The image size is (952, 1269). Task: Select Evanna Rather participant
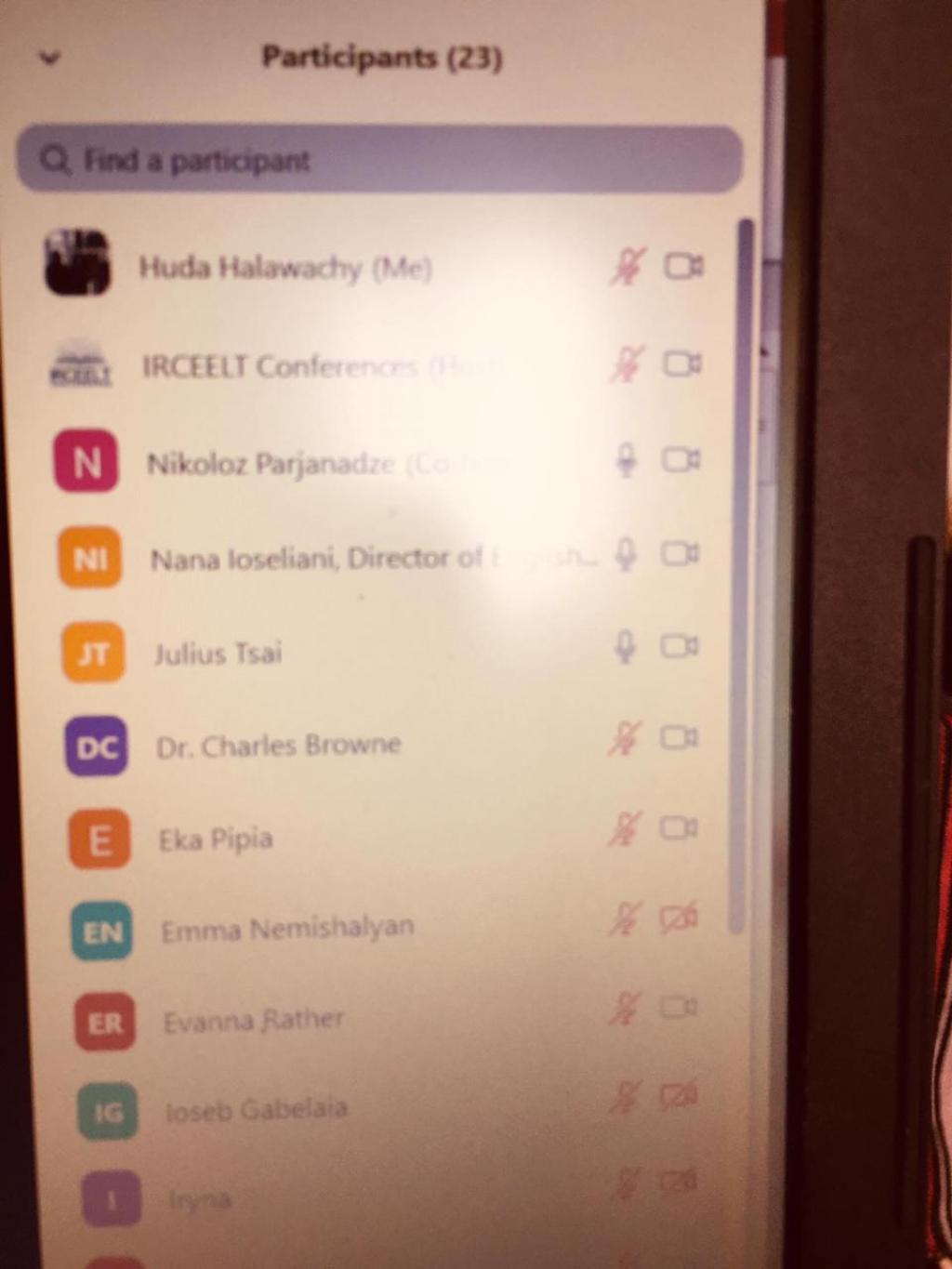point(254,1021)
